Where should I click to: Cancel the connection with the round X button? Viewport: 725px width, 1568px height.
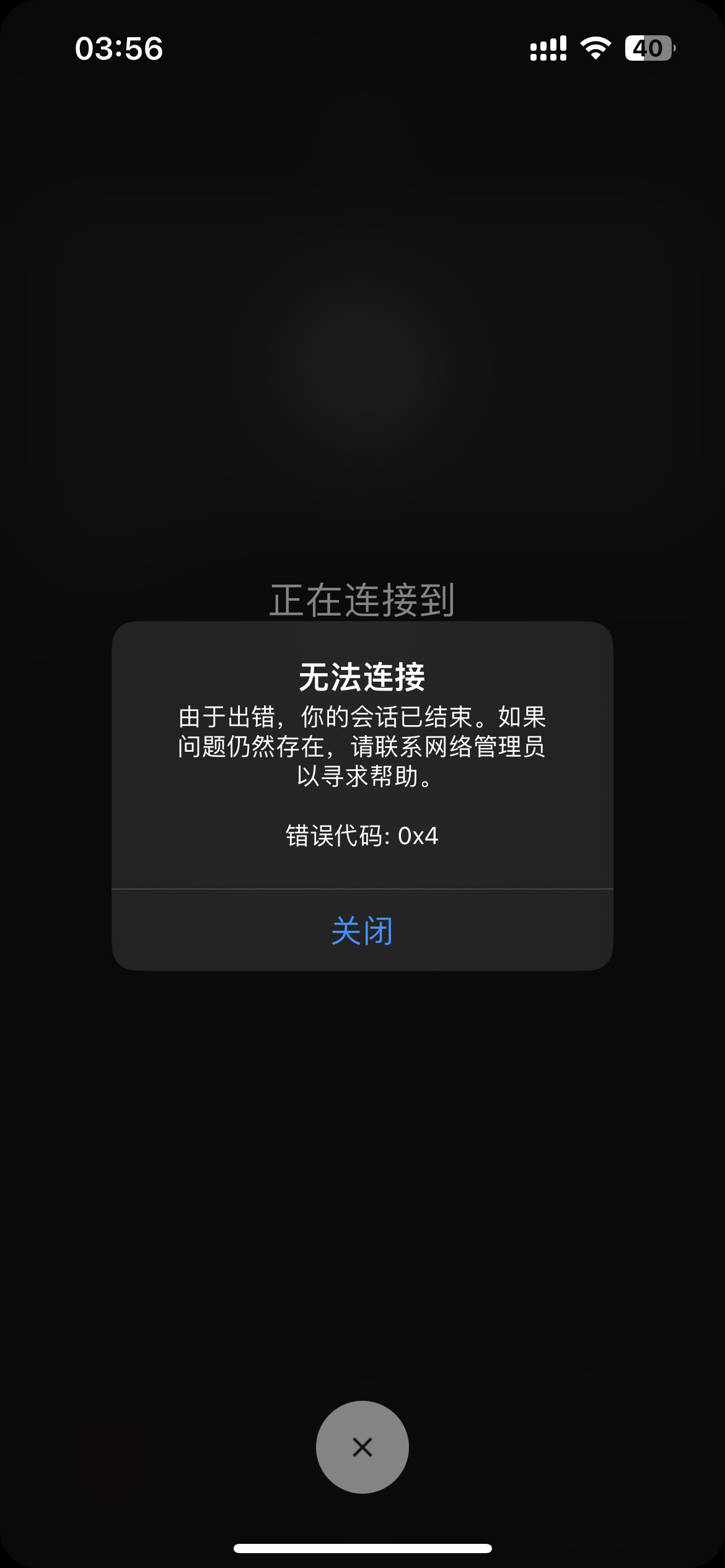tap(362, 1447)
